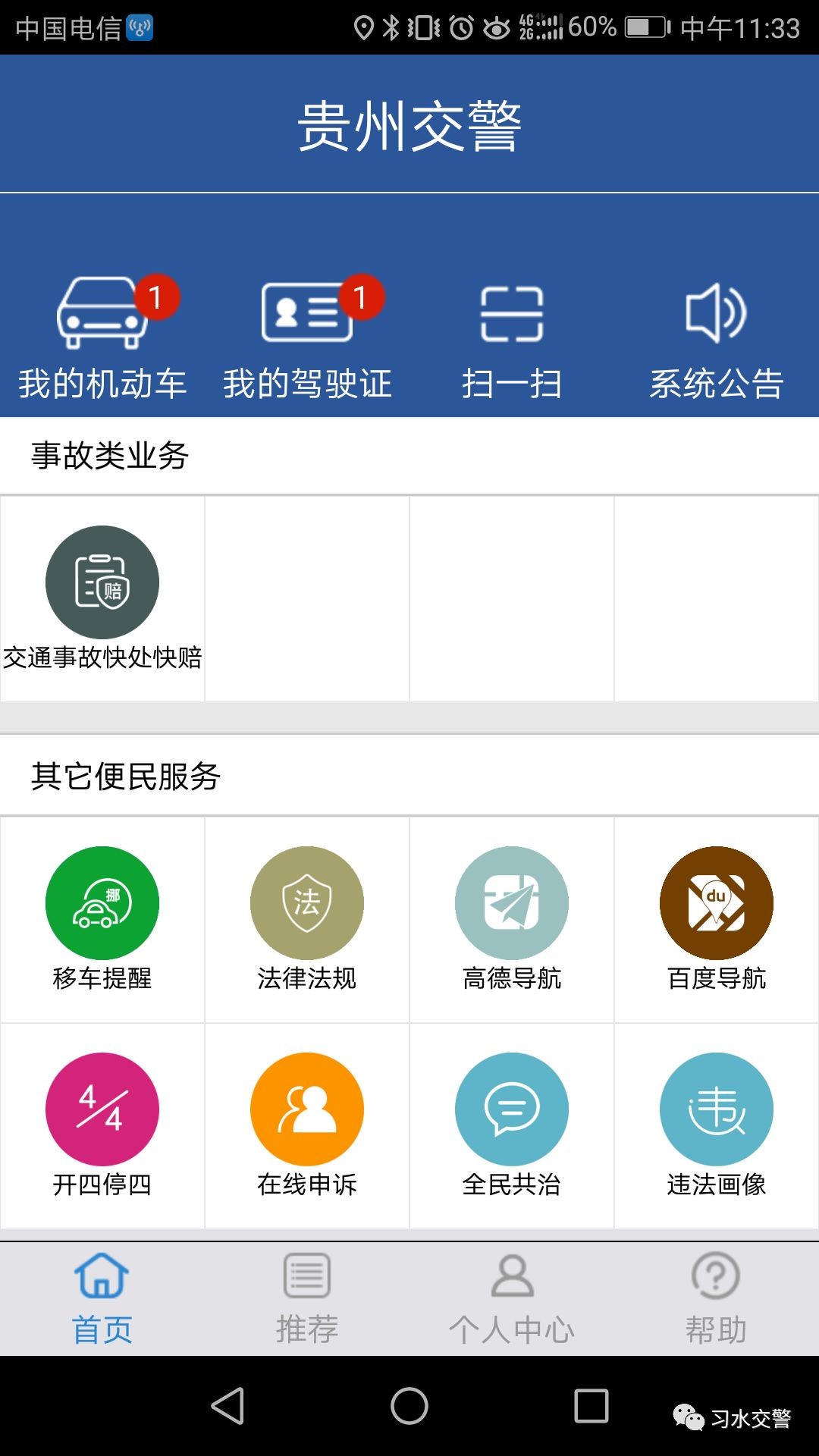
Task: Open 我的驾驶证 (my driver's license)
Action: [307, 336]
